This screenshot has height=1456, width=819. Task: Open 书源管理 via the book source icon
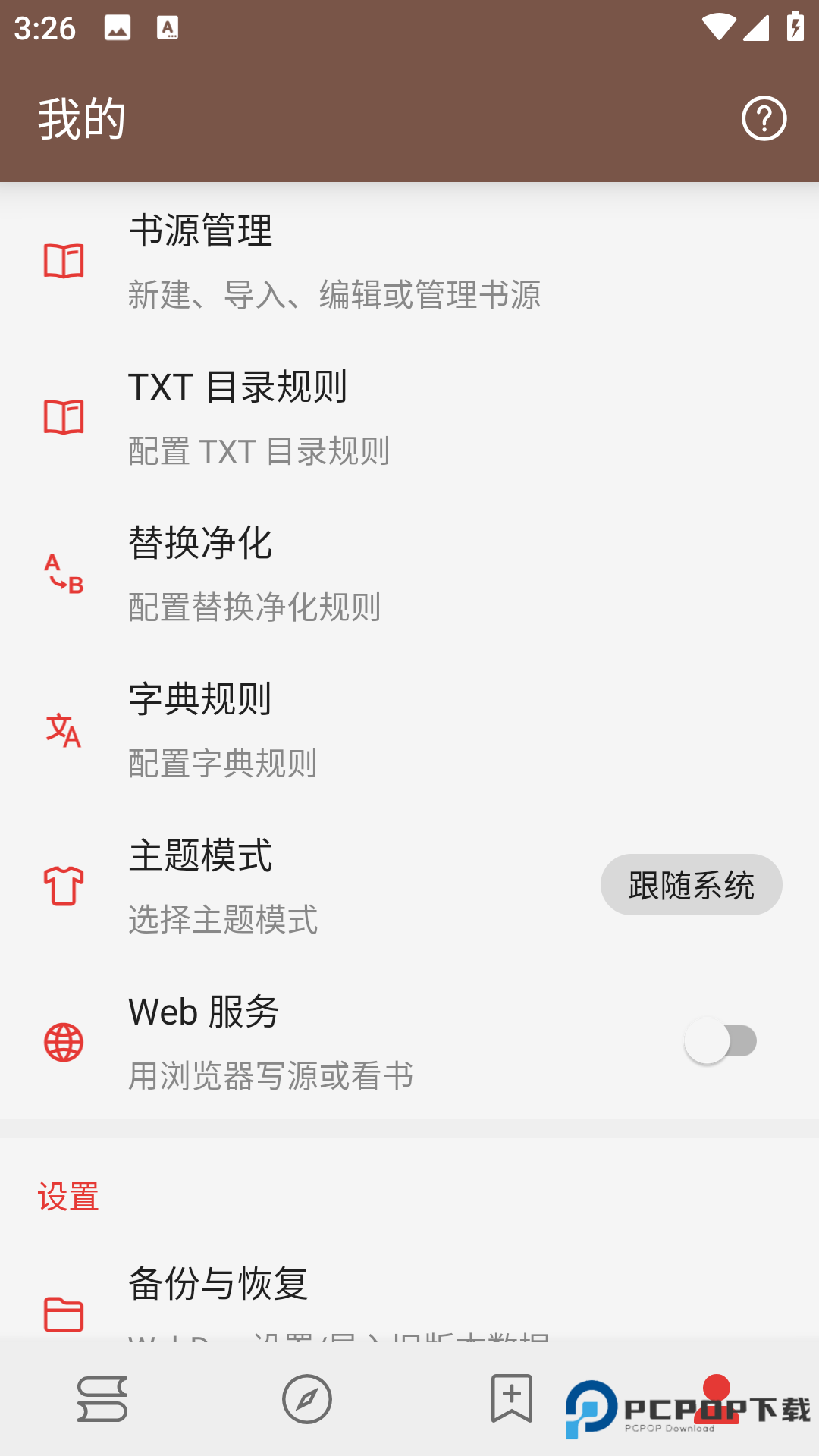tap(64, 262)
